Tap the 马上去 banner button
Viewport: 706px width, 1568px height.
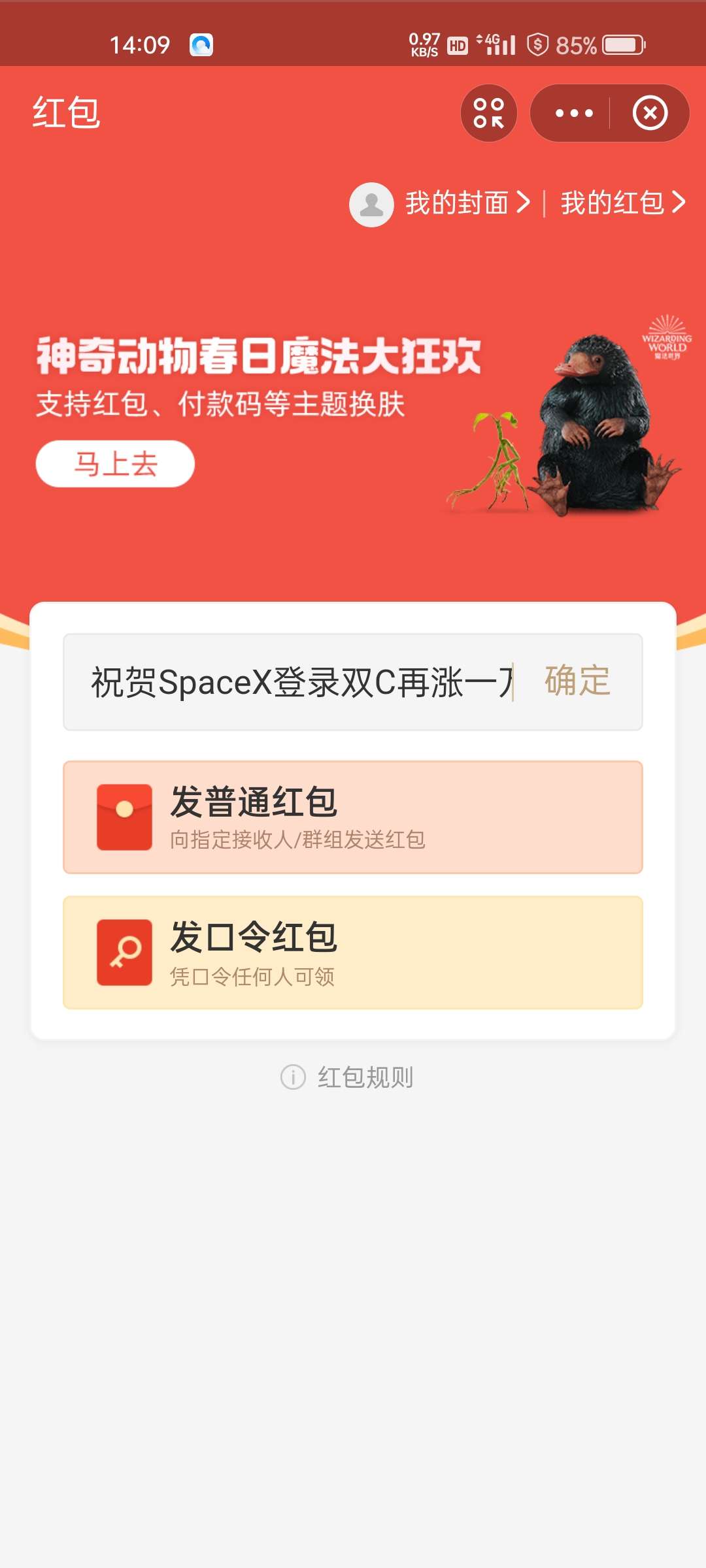click(115, 464)
